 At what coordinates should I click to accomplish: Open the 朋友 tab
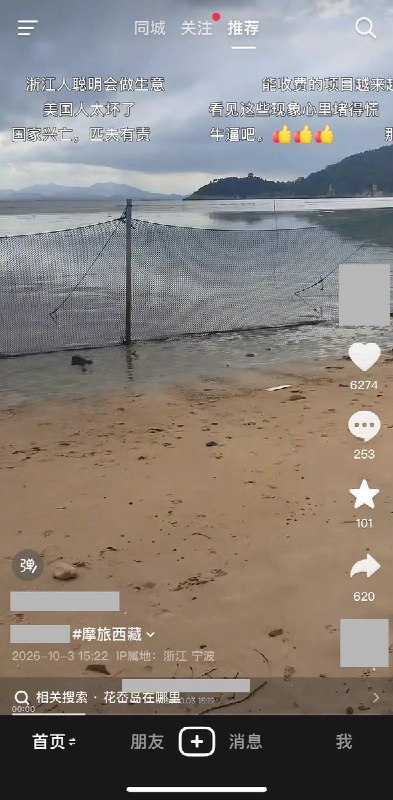point(147,742)
